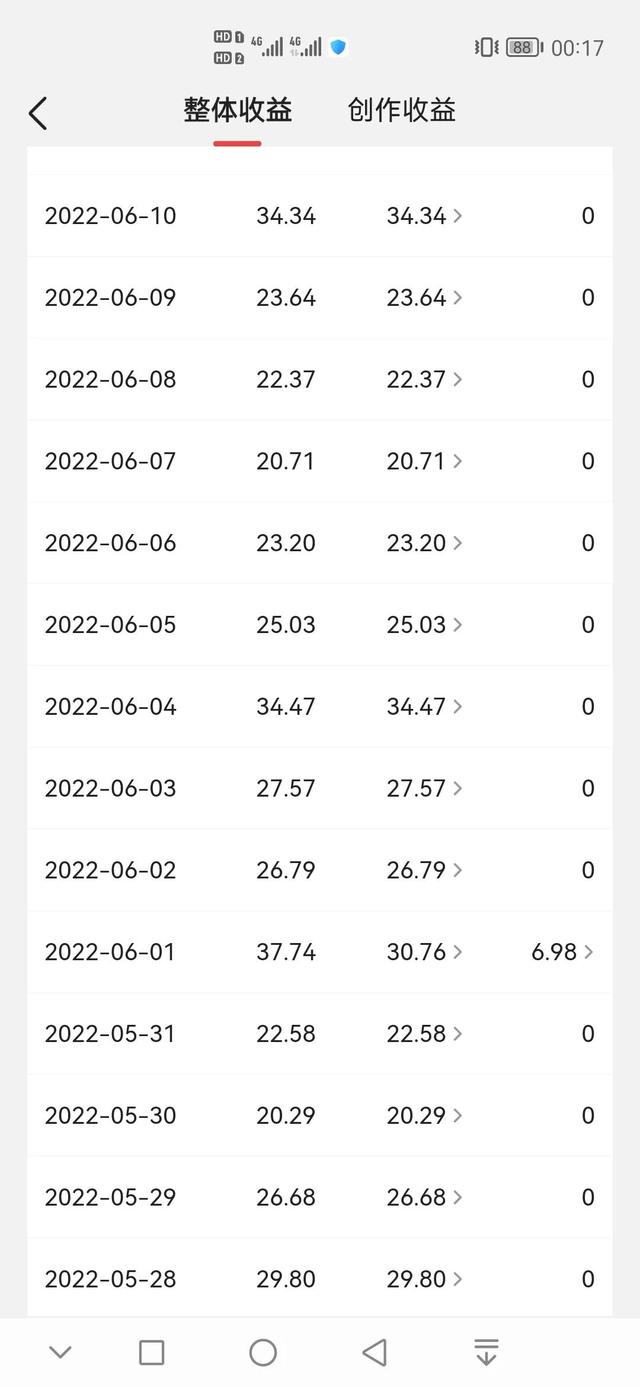640x1387 pixels.
Task: Open 34.34 earnings details for 2022-06-10
Action: tap(425, 216)
